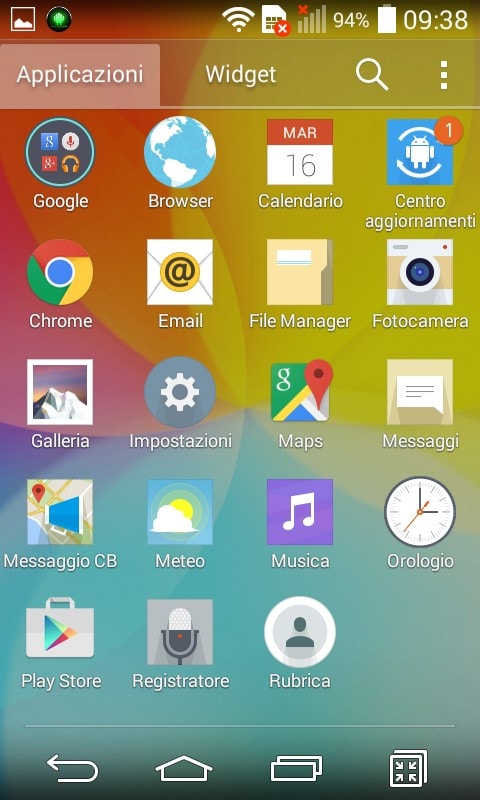The image size is (480, 800).
Task: Switch to the Widget tab
Action: [241, 75]
